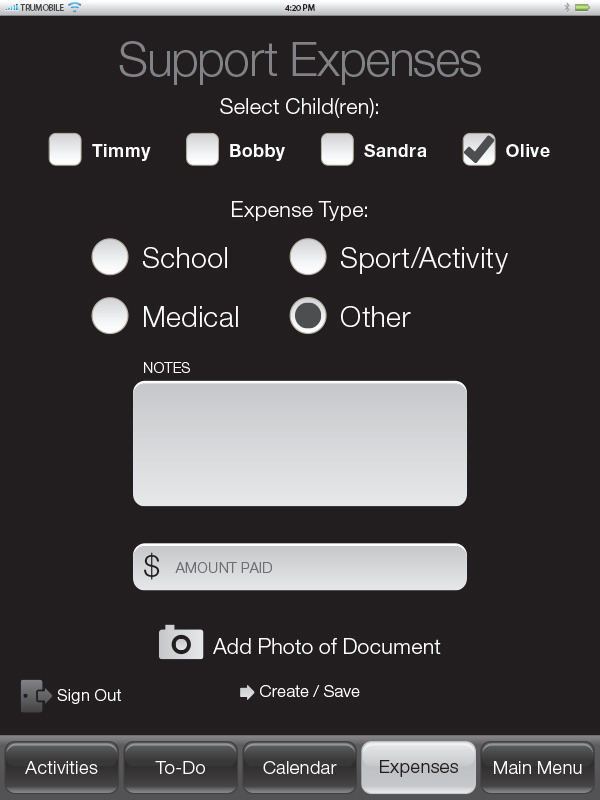This screenshot has height=800, width=600.
Task: Tap Create / Save
Action: (300, 691)
